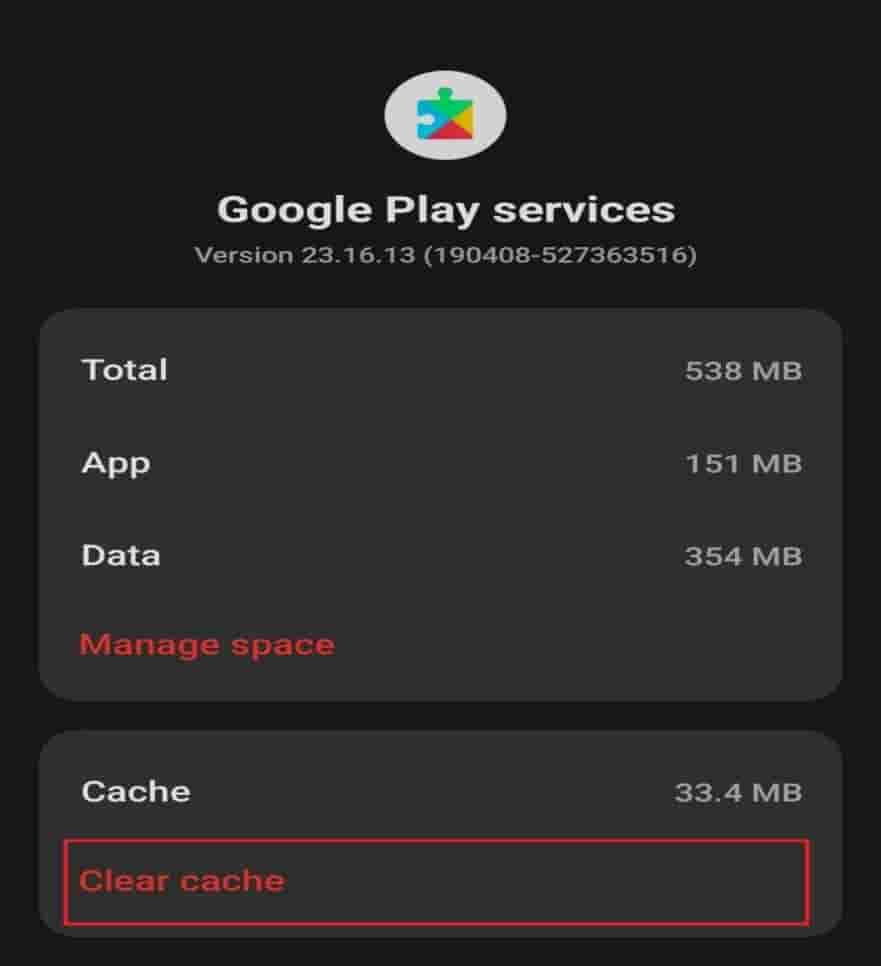The width and height of the screenshot is (881, 966).
Task: Clear cache for Google Play services
Action: [x=183, y=881]
